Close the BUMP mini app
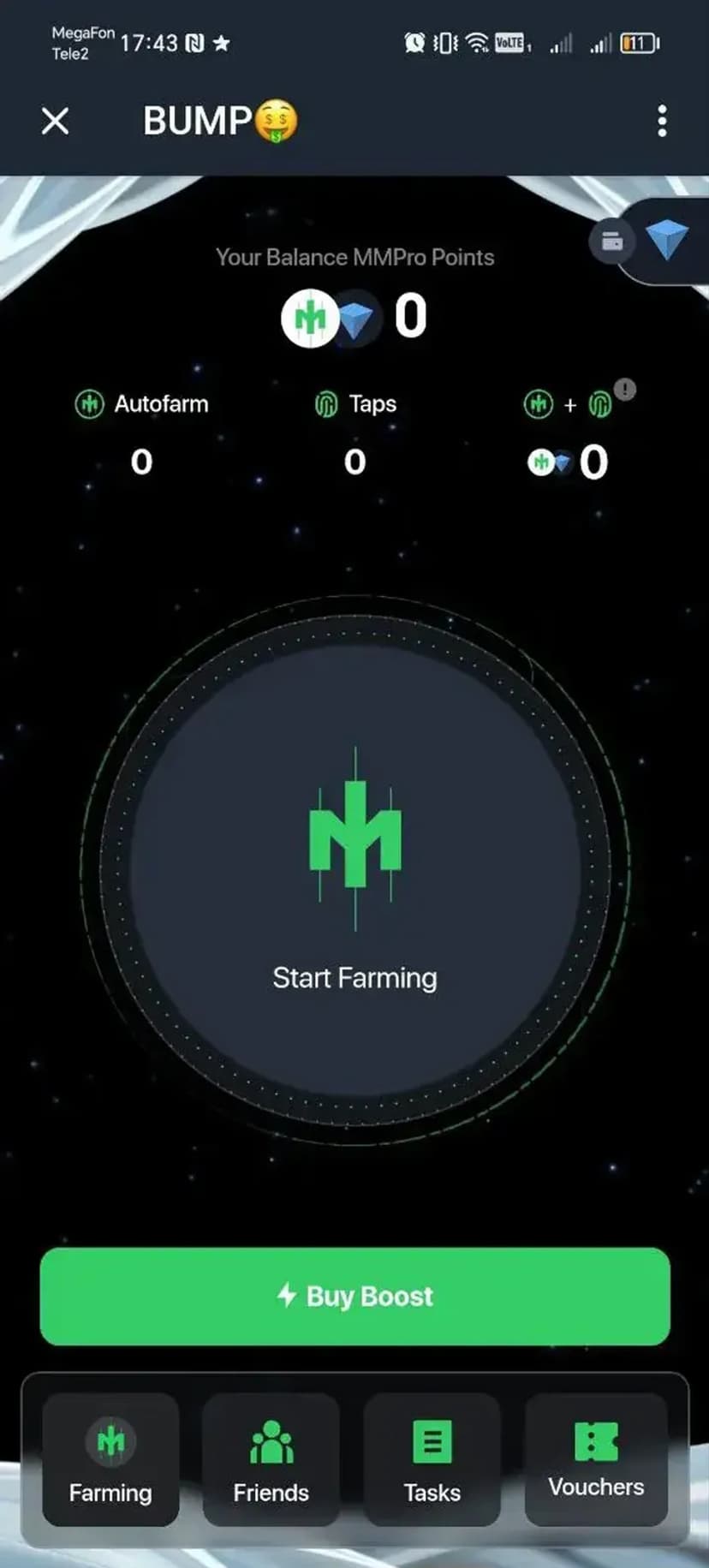709x1568 pixels. [x=56, y=122]
